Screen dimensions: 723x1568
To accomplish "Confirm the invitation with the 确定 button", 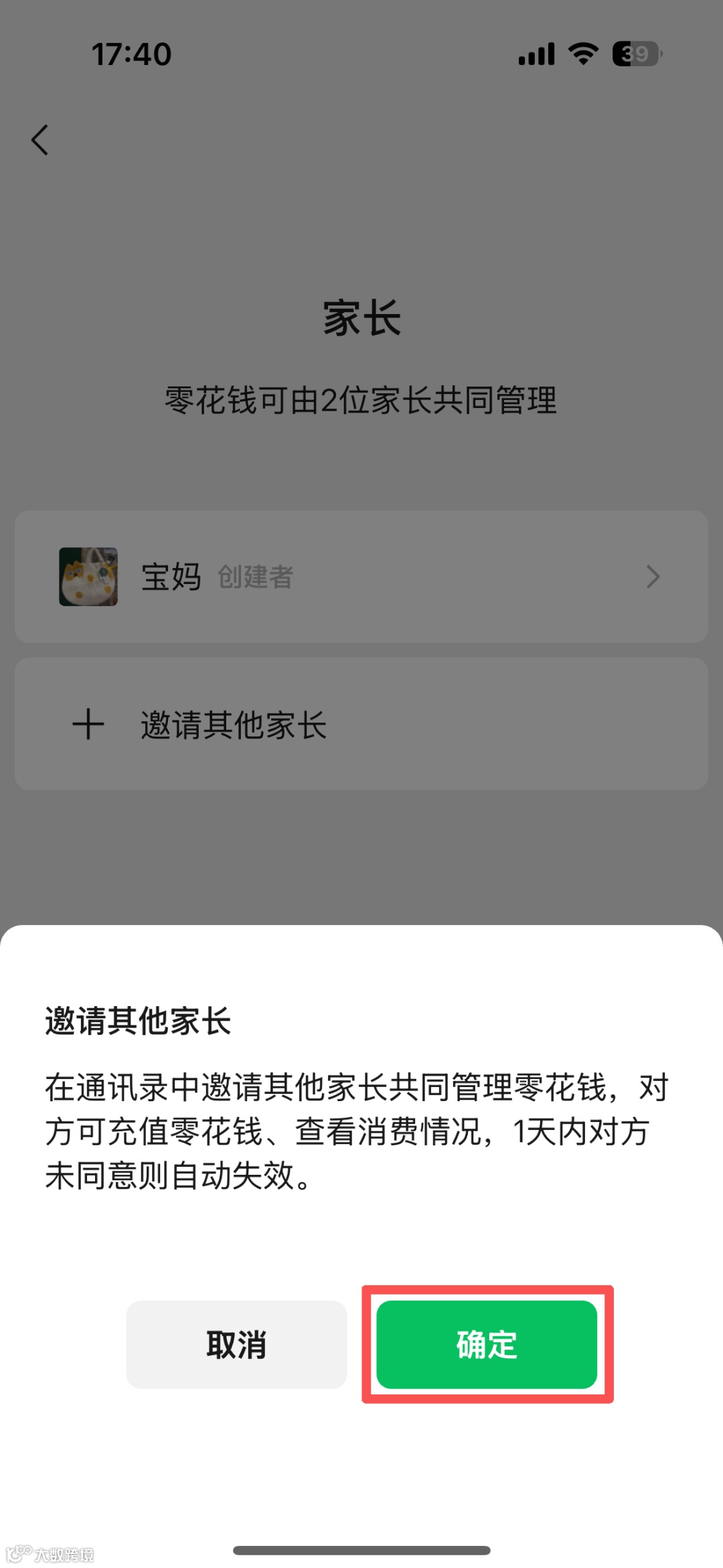I will coord(486,1344).
